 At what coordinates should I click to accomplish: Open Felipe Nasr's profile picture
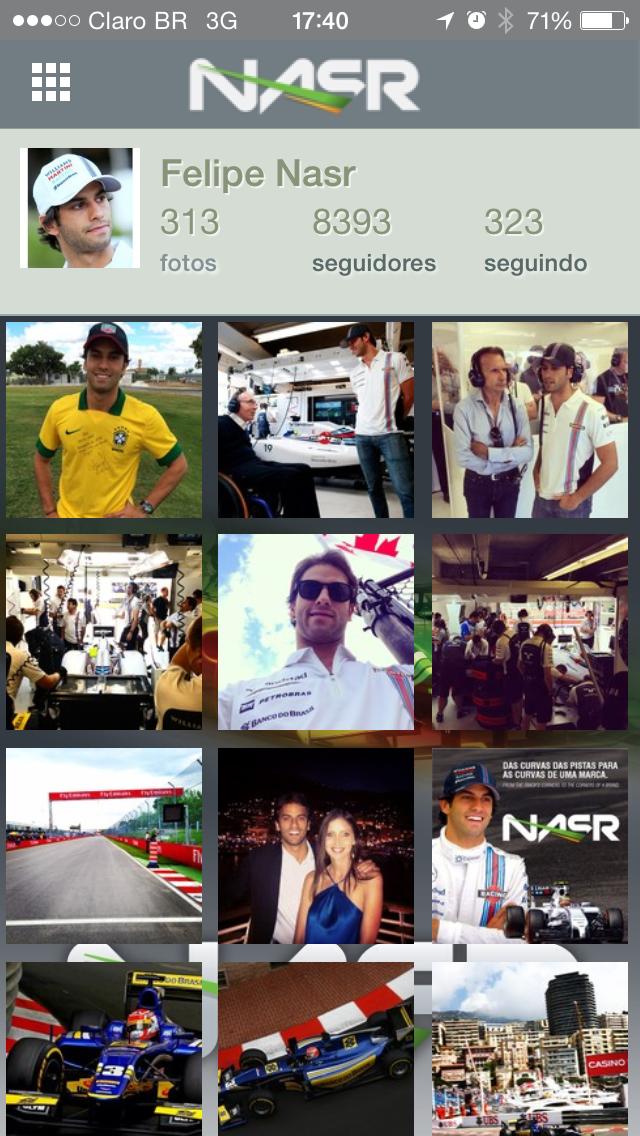80,208
